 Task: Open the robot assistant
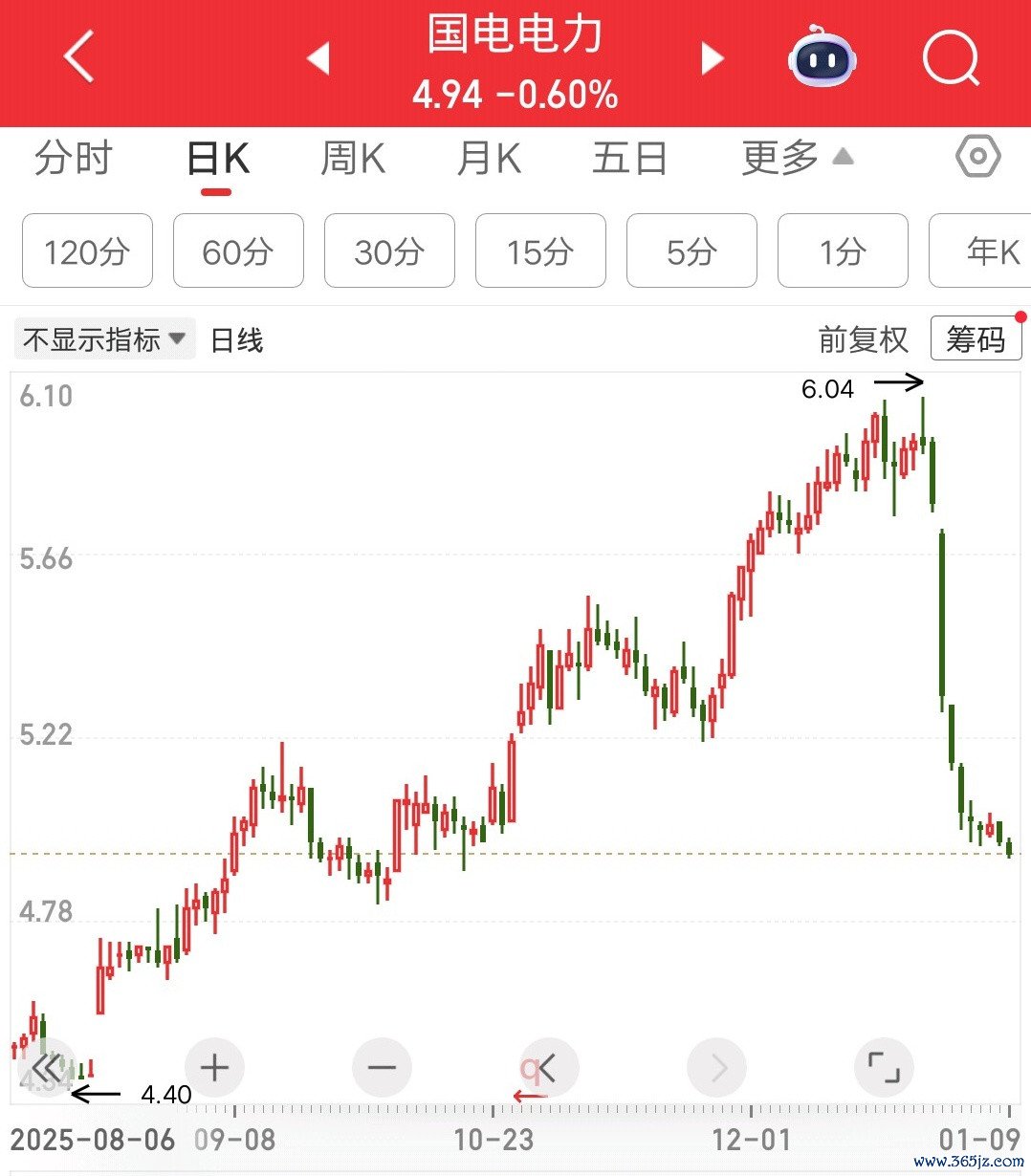pos(822,59)
